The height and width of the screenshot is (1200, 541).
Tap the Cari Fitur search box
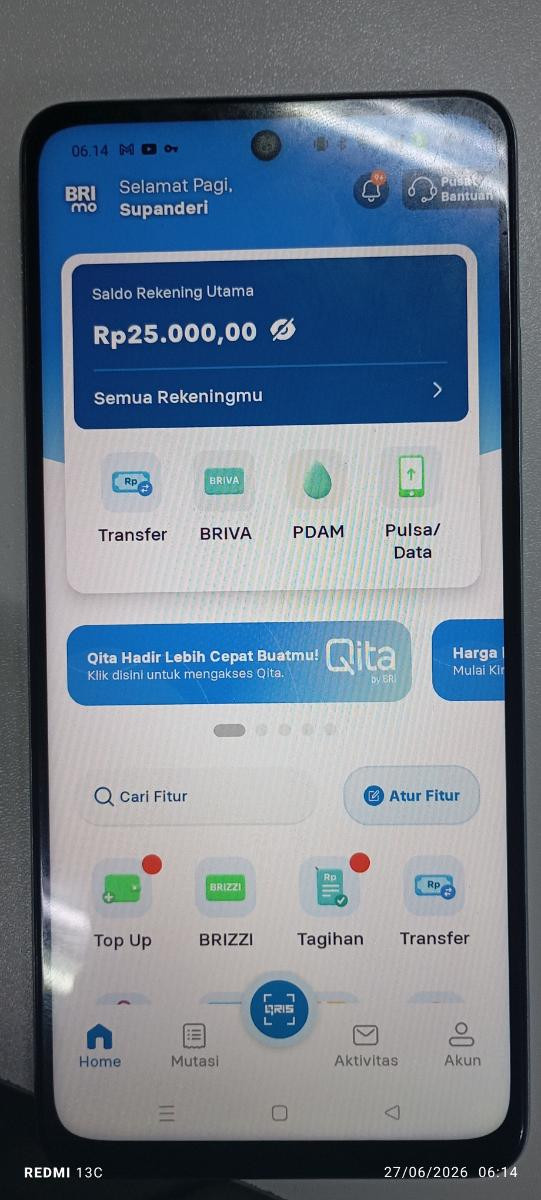click(198, 796)
